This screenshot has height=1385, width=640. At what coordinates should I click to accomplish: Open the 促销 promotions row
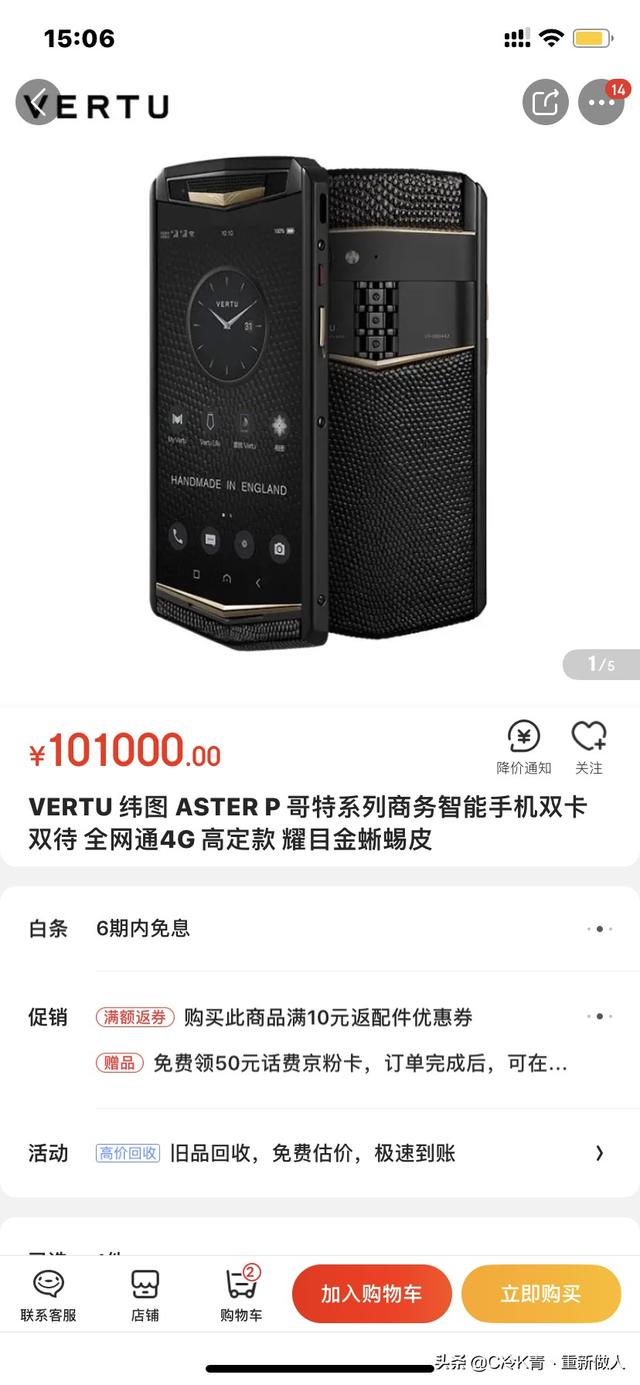coord(320,1040)
